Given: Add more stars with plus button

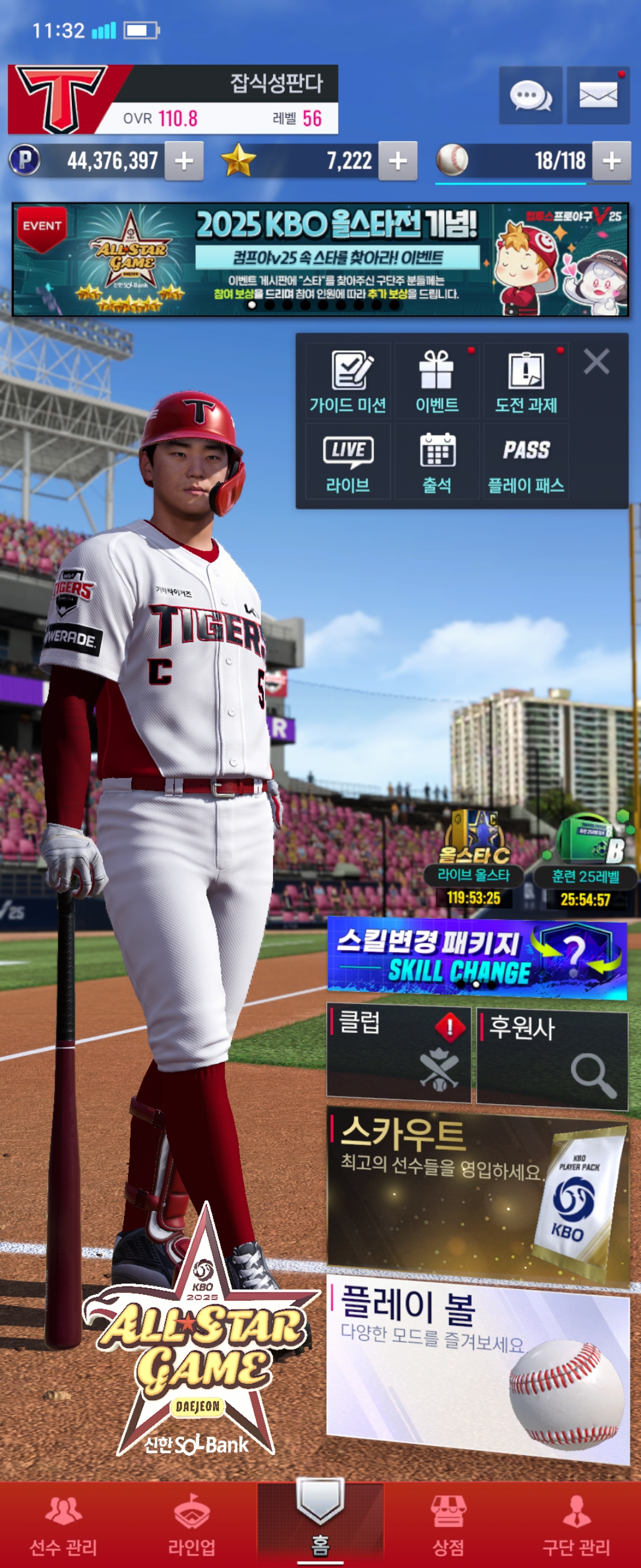Looking at the screenshot, I should click(x=398, y=162).
